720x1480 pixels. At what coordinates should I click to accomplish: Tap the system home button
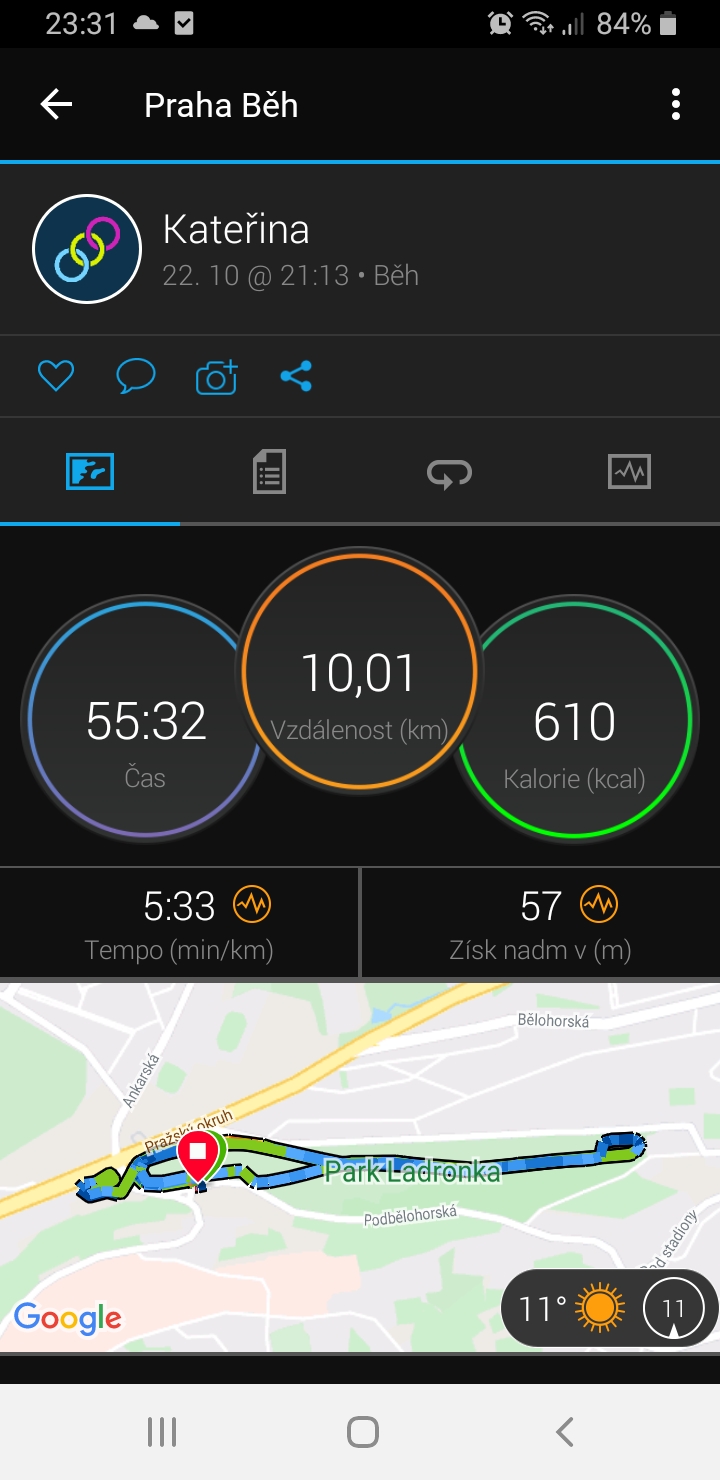click(362, 1432)
